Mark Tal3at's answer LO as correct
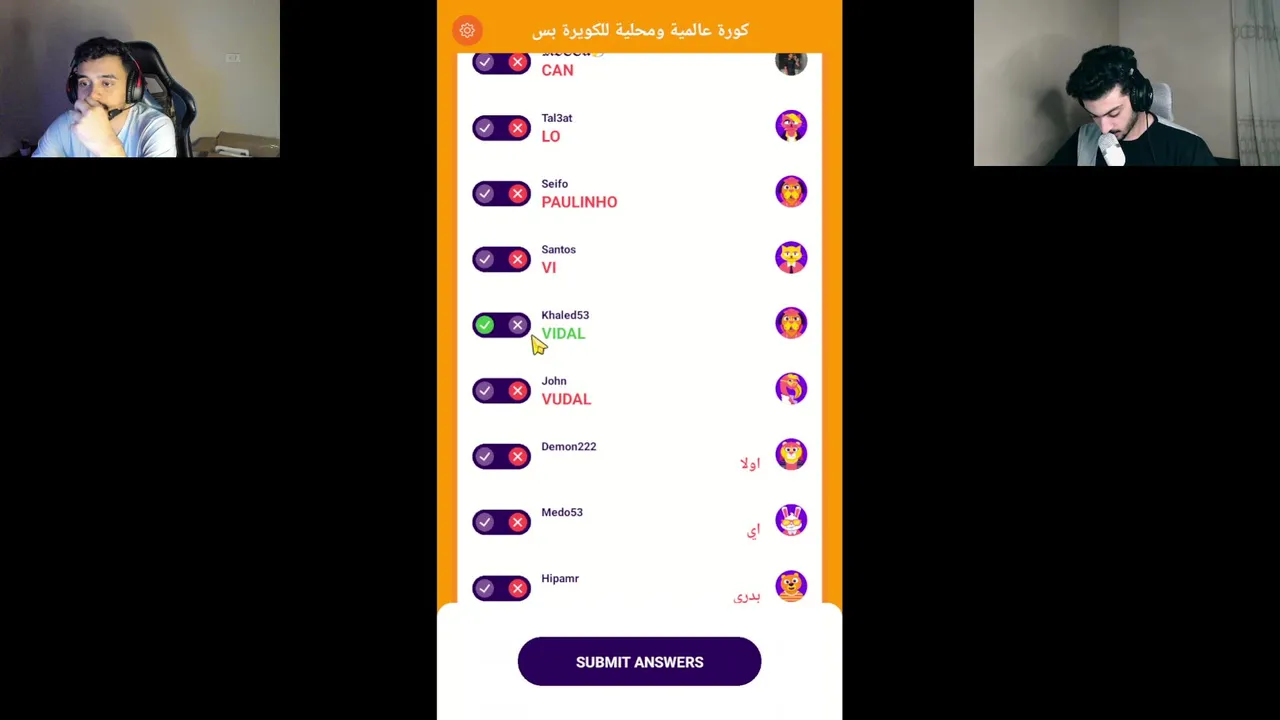Viewport: 1280px width, 720px height. 485,128
